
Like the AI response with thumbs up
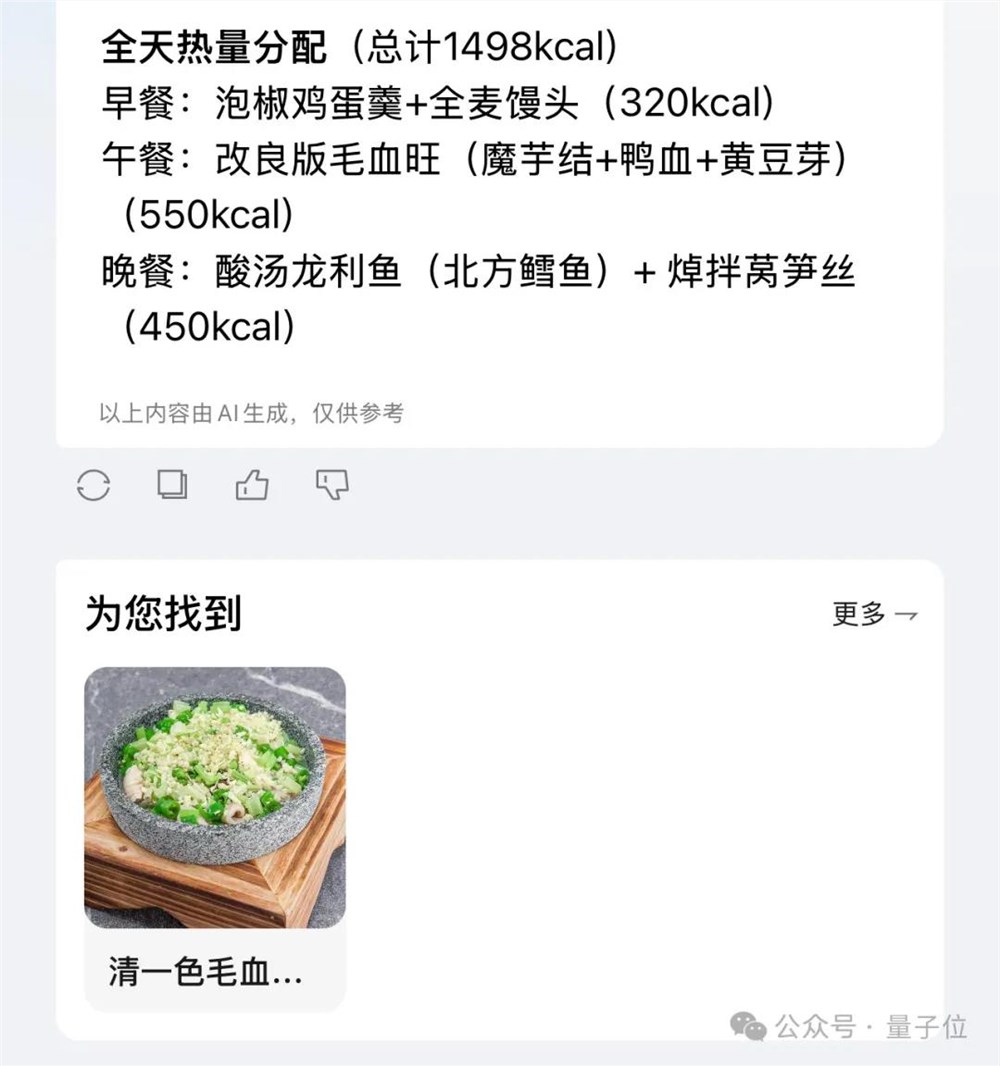pos(252,486)
